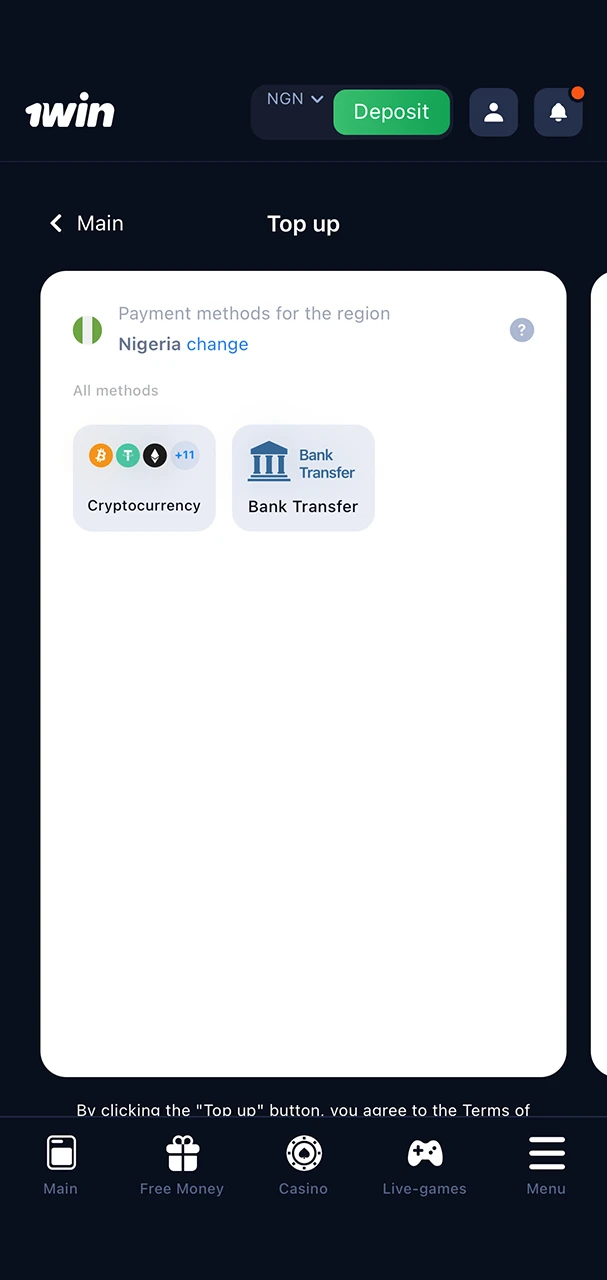Go back to Main
The height and width of the screenshot is (1280, 607).
click(87, 223)
